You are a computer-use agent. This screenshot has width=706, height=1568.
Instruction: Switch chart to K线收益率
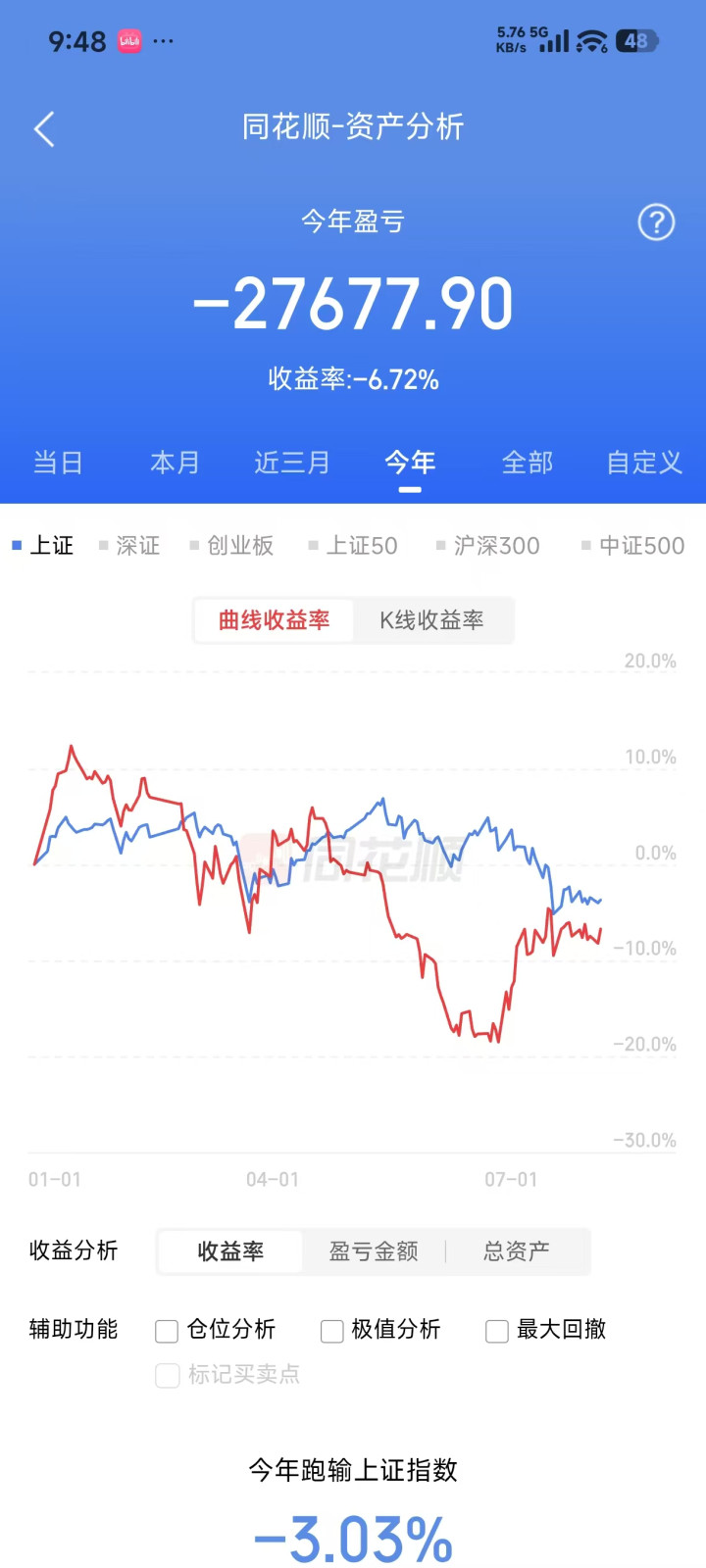point(431,620)
